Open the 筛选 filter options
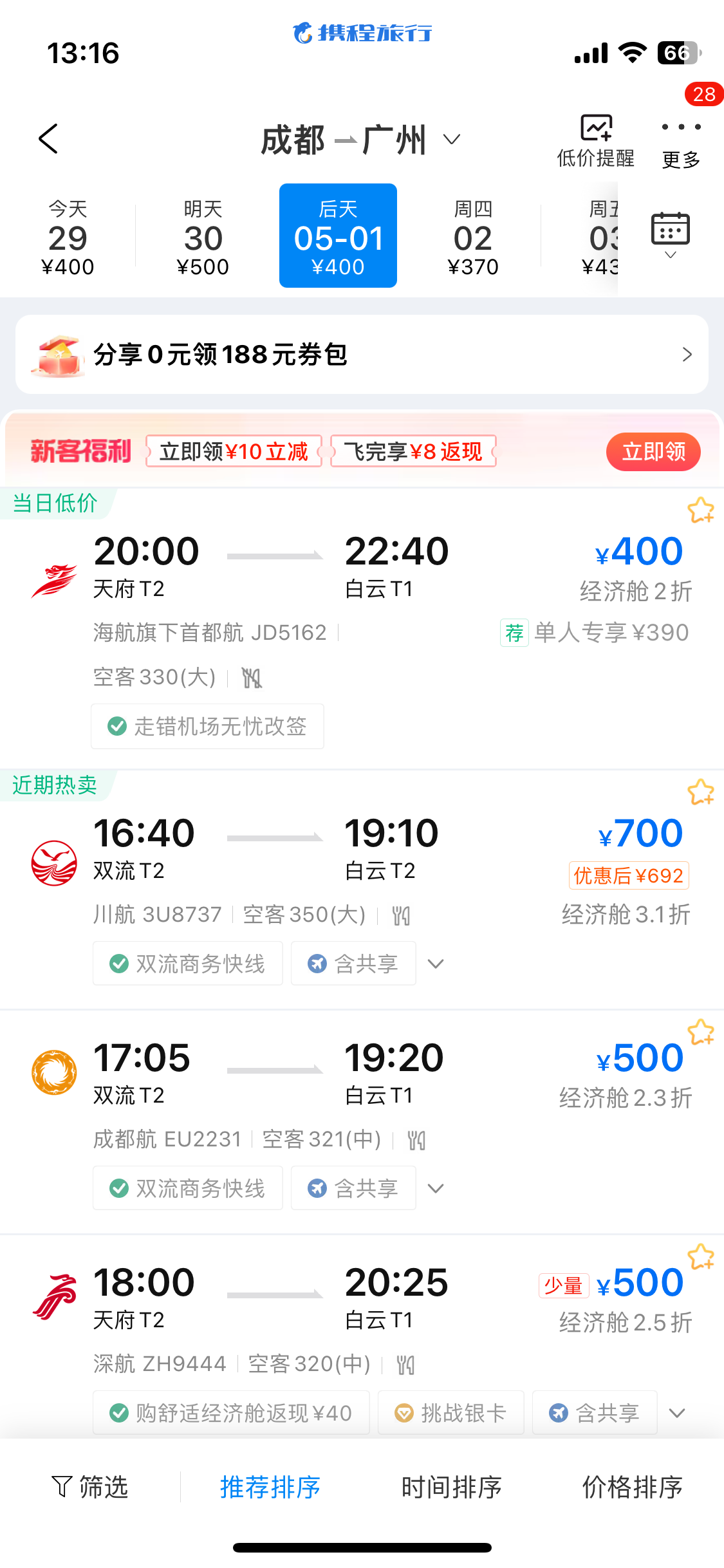 click(x=90, y=1487)
